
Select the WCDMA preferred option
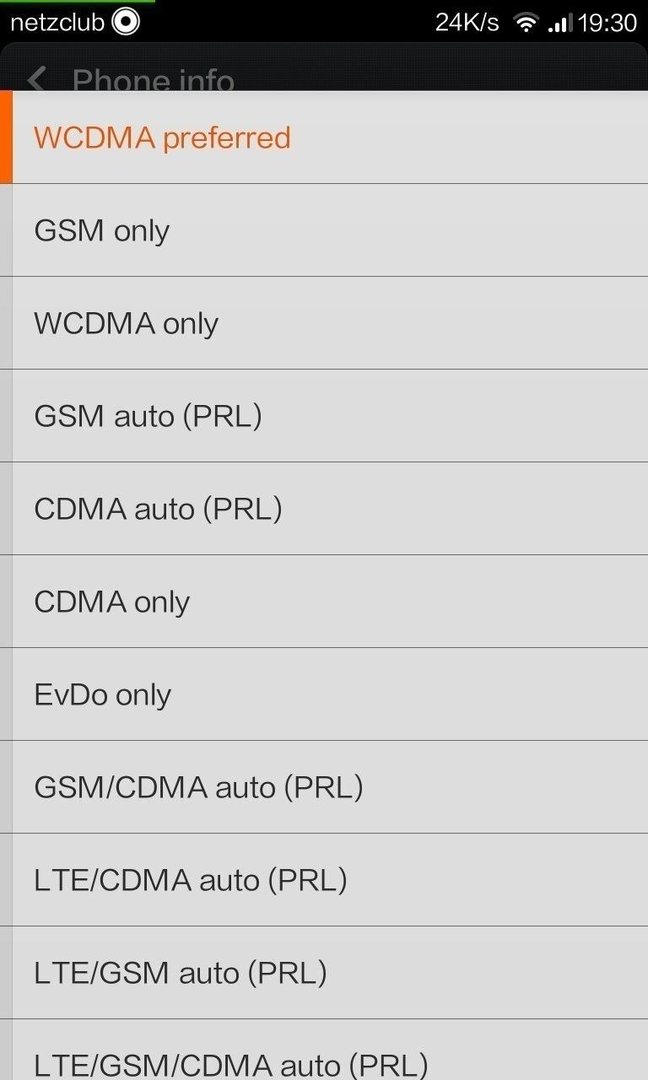(324, 137)
